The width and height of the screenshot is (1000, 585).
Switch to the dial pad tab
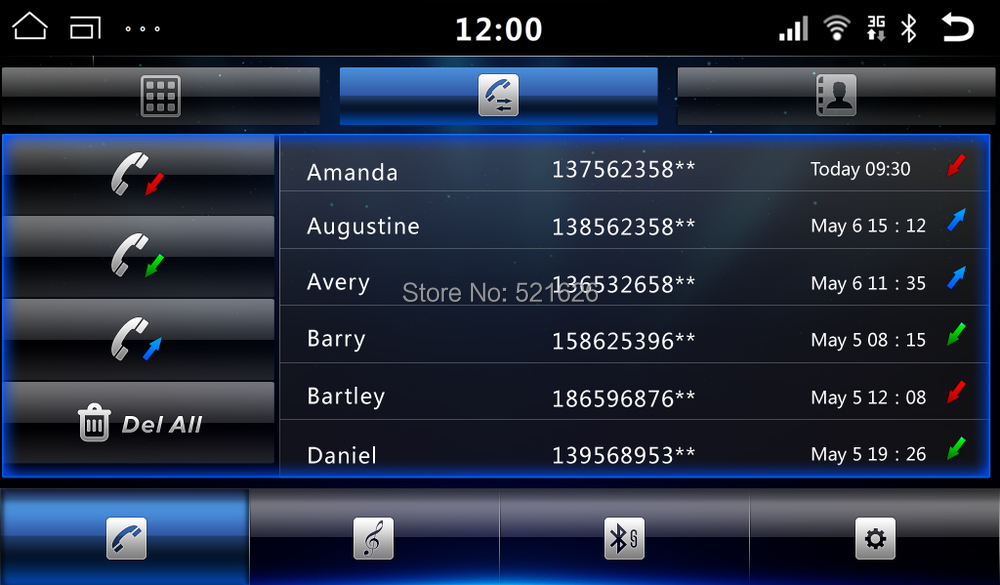160,96
